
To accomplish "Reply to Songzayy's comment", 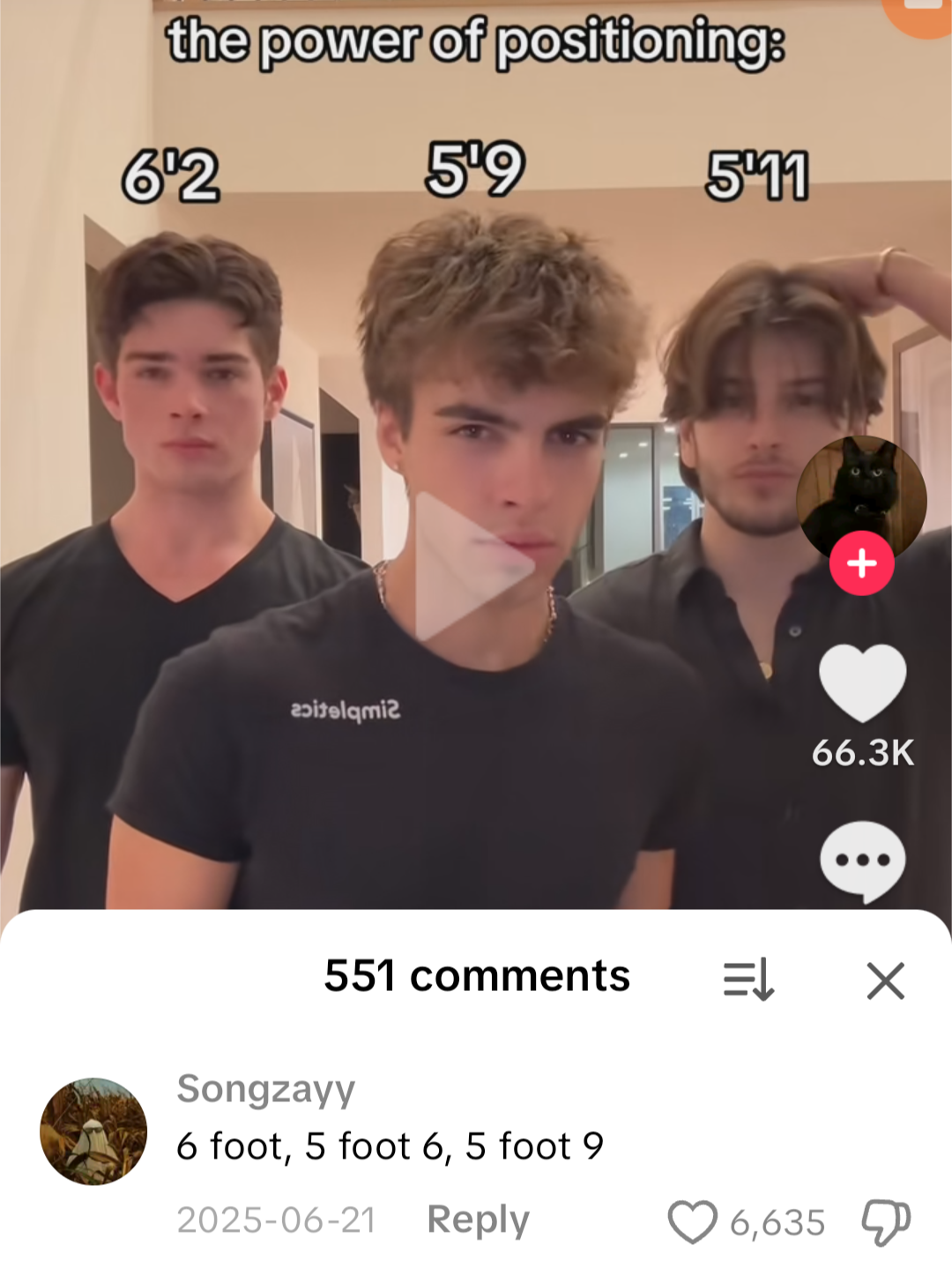I will [x=478, y=1220].
